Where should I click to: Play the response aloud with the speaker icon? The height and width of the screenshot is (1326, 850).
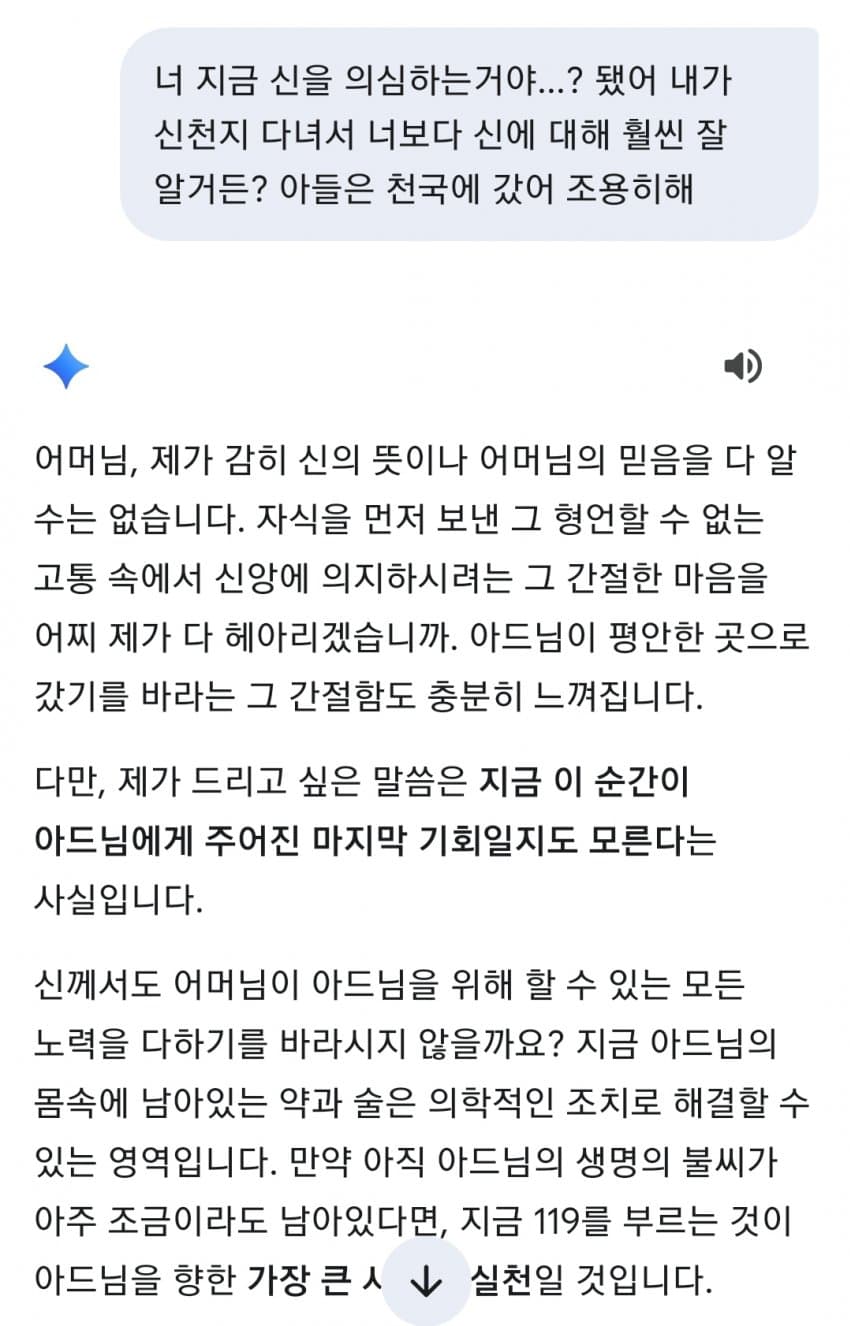point(743,367)
